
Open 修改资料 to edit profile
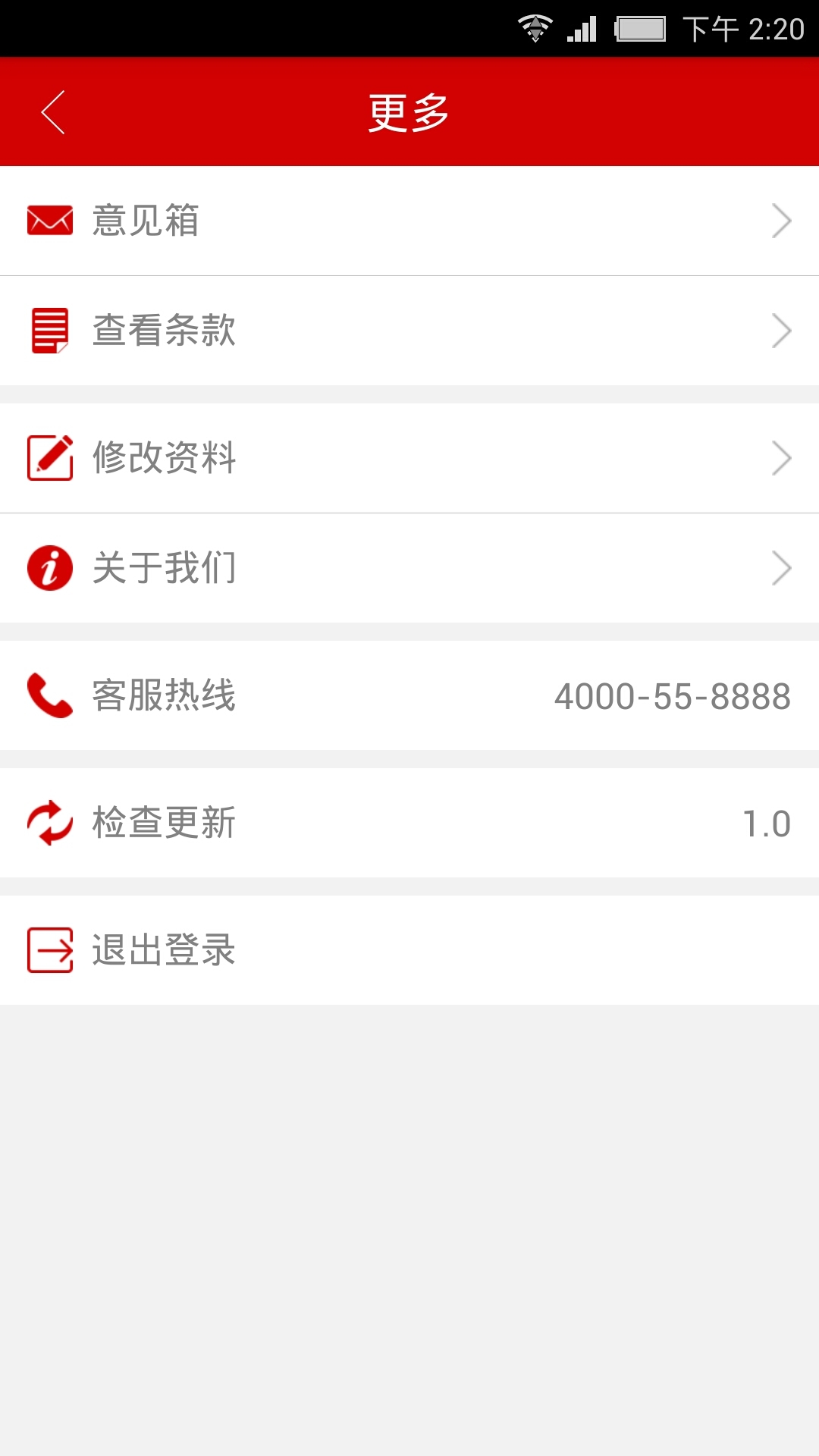(409, 458)
